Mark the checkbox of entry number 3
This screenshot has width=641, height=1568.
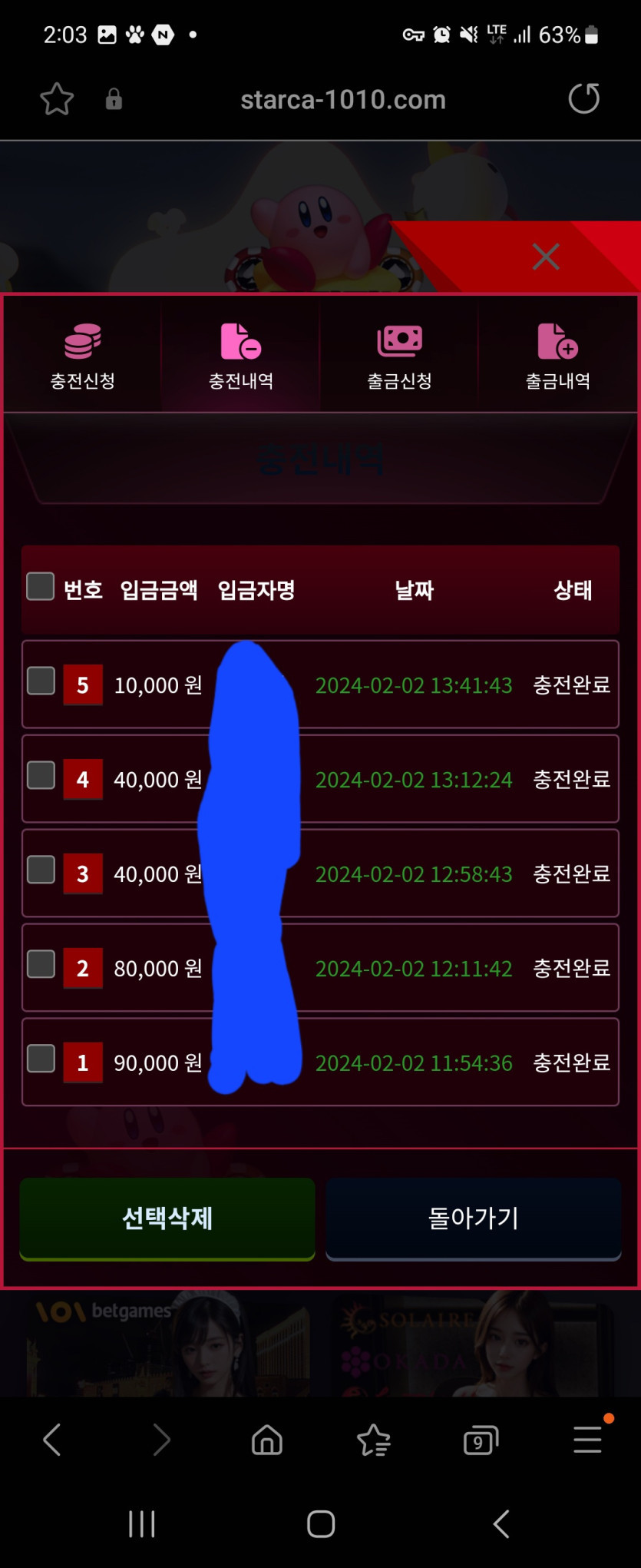(x=41, y=870)
